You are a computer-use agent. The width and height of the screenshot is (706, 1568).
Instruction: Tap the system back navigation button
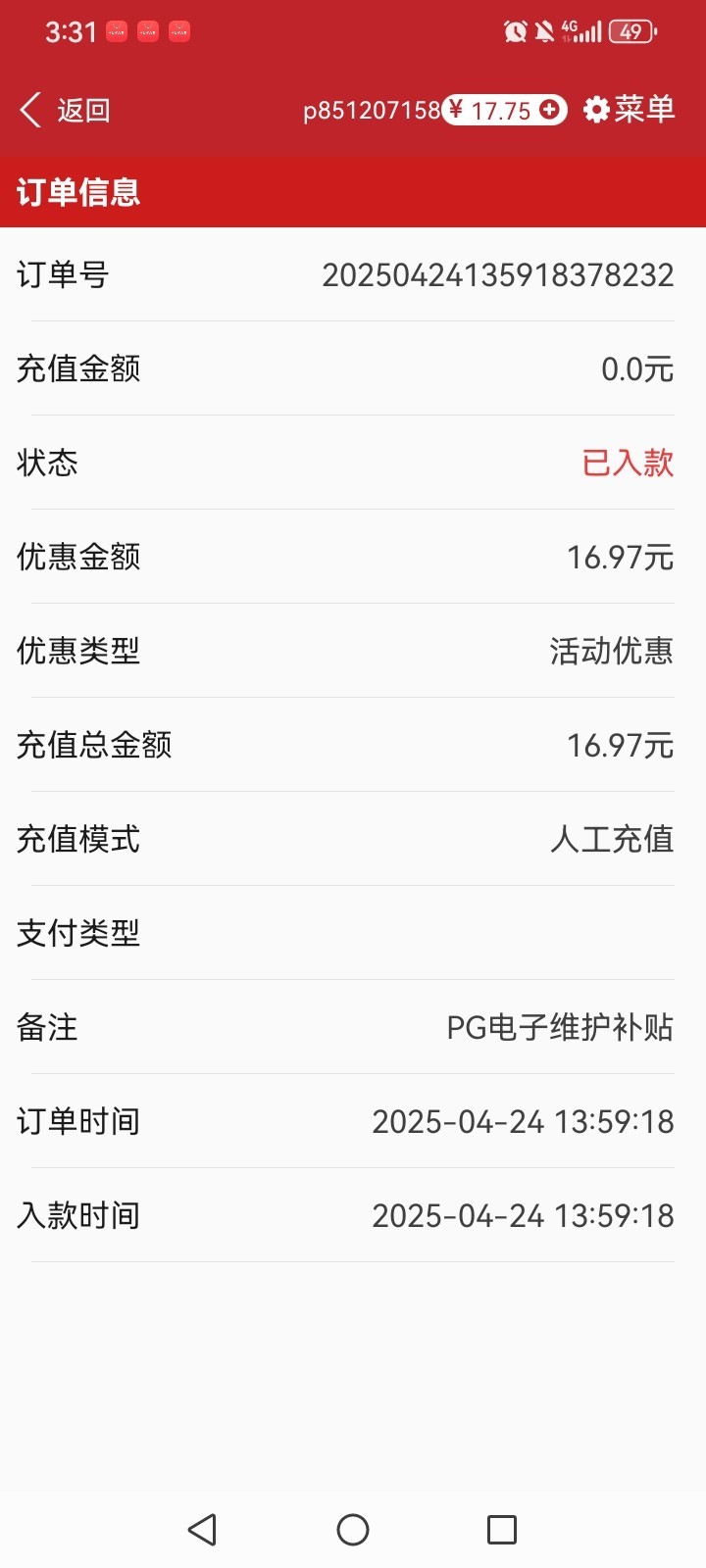coord(202,1530)
